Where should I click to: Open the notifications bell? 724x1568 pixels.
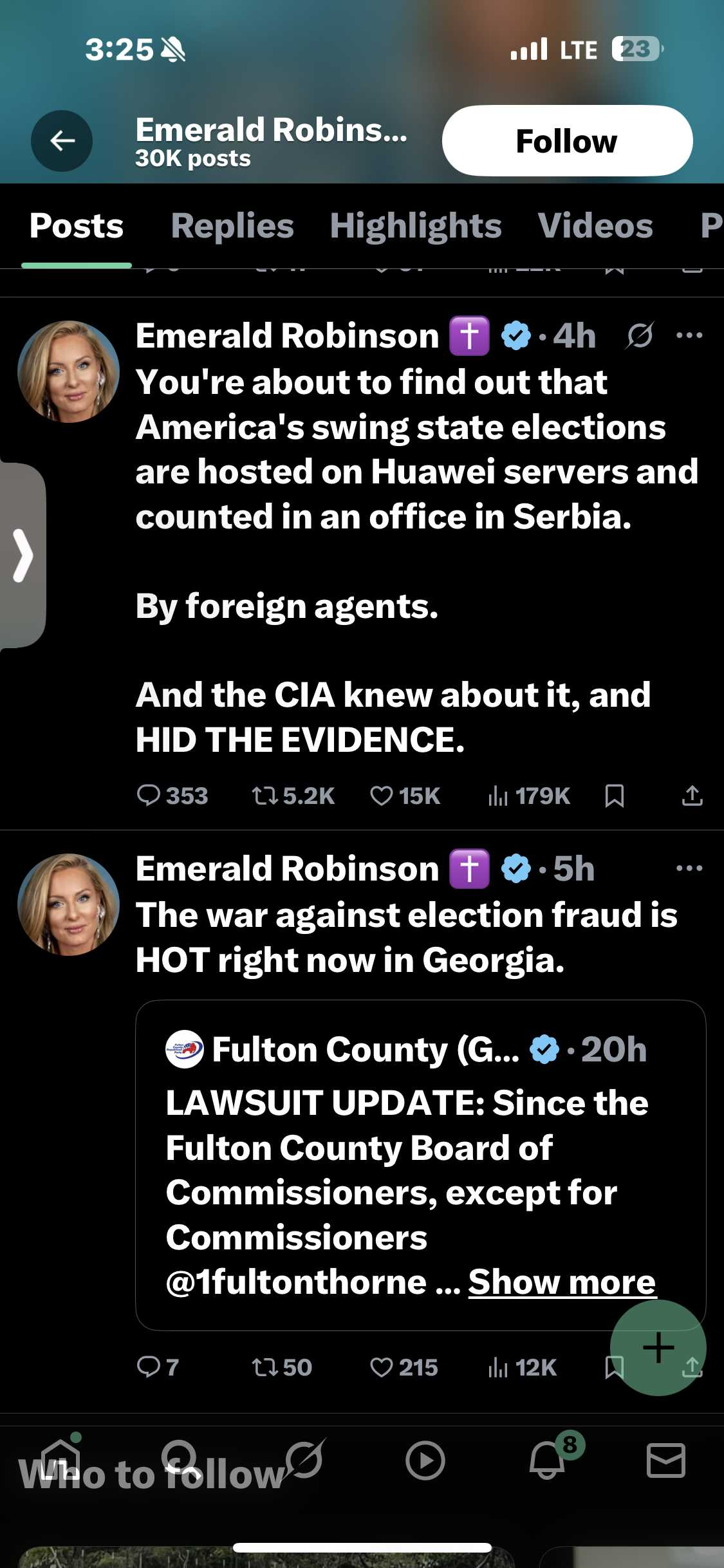coord(548,1459)
